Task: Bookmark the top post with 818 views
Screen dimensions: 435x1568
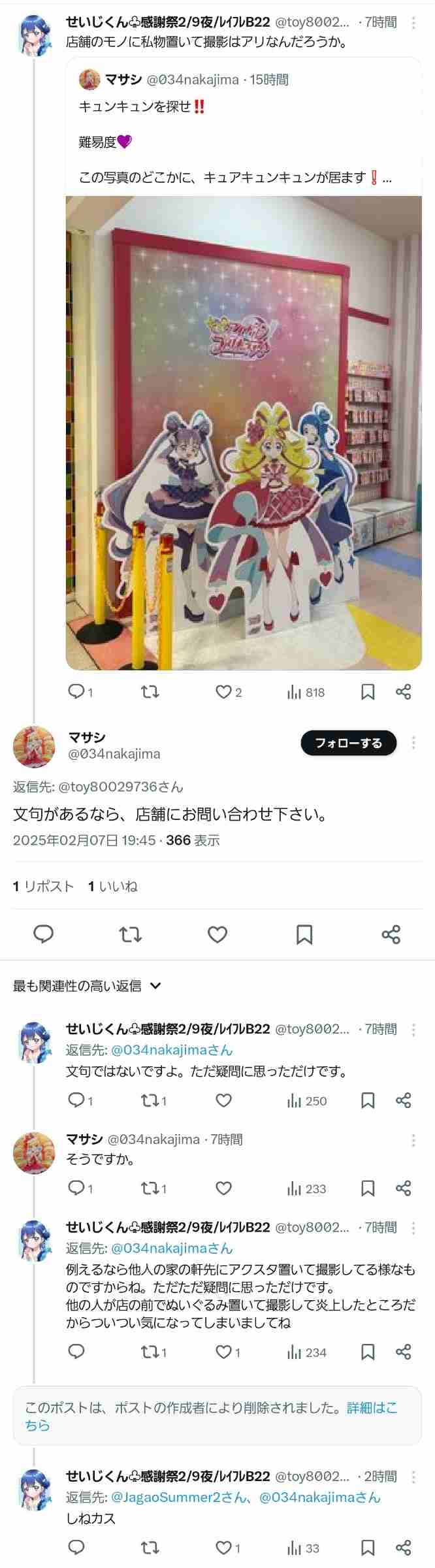Action: click(368, 692)
